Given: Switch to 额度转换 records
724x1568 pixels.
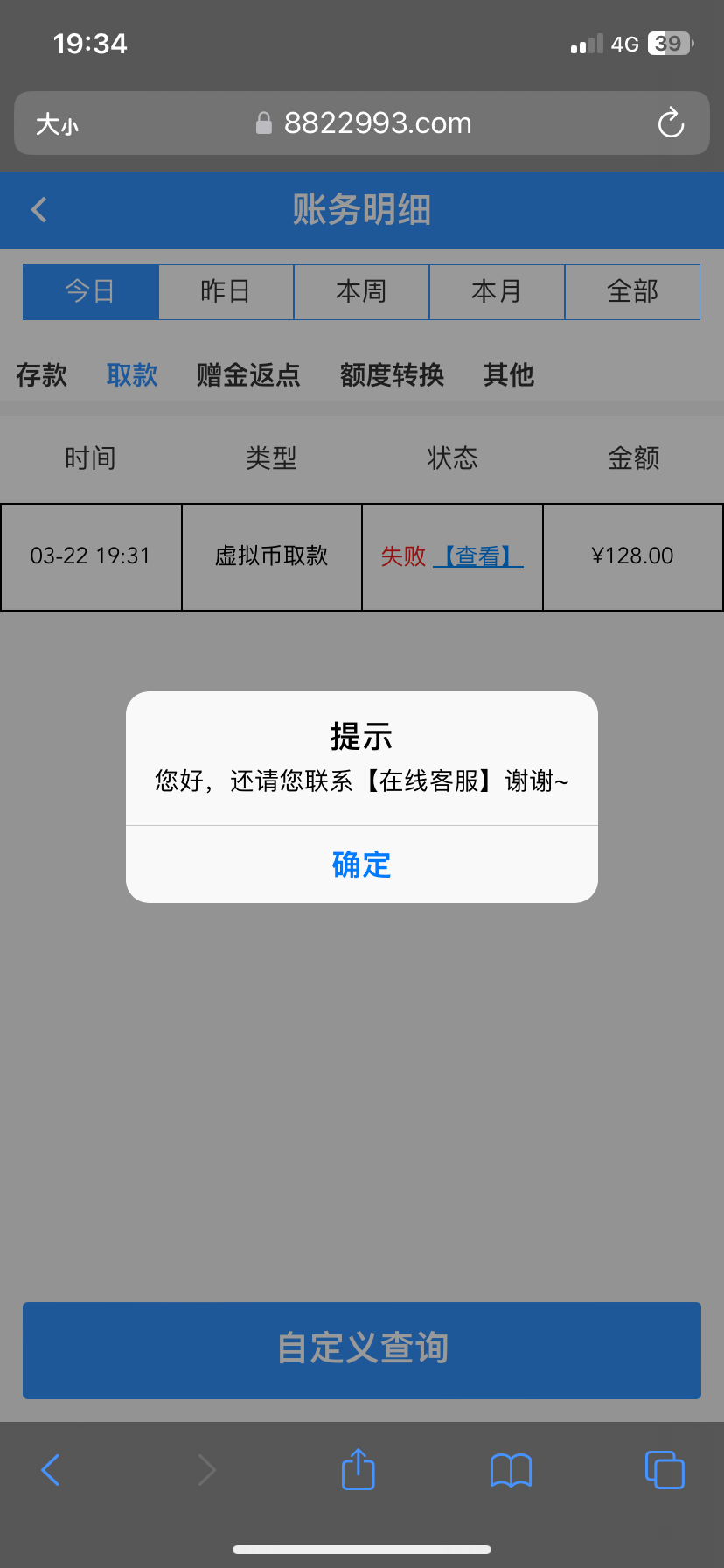Looking at the screenshot, I should [x=392, y=375].
